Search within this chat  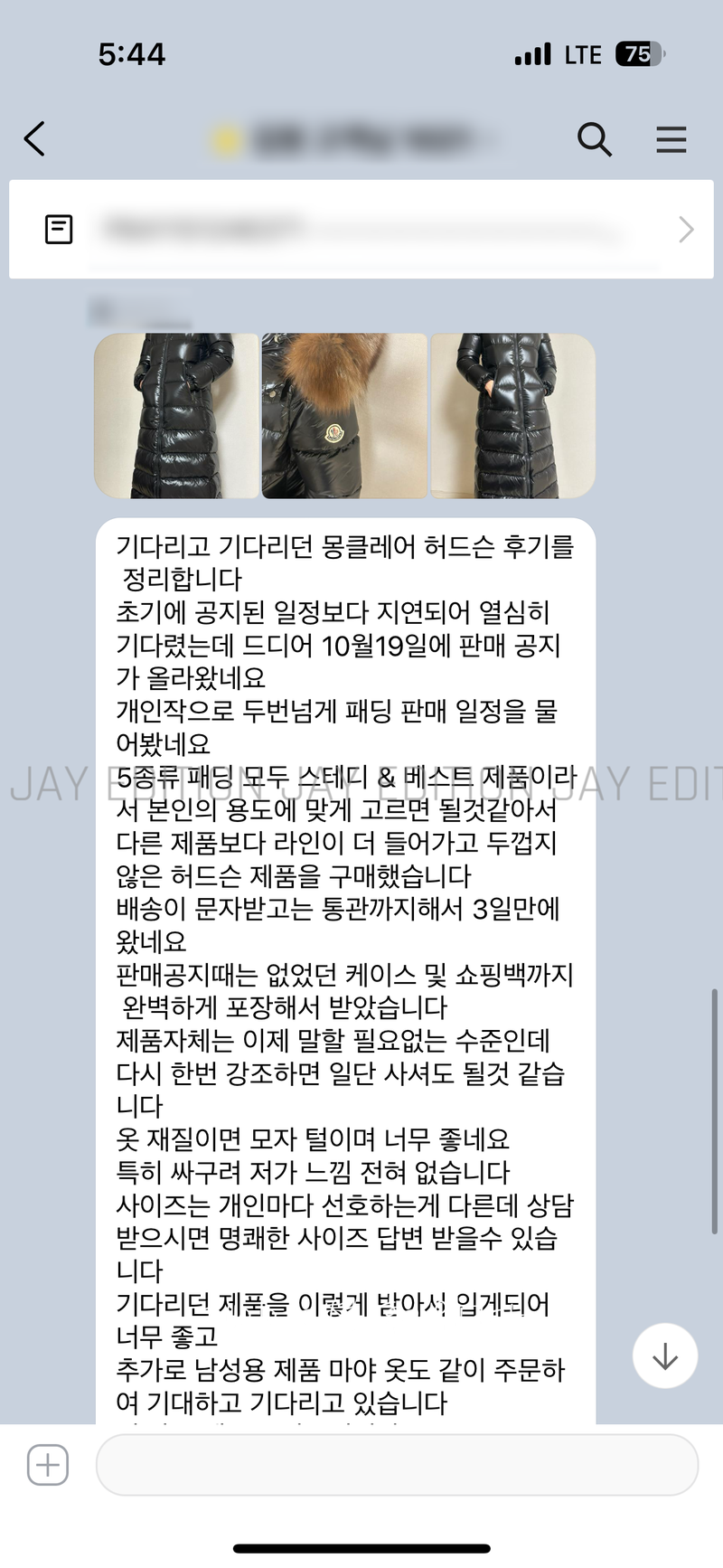coord(594,139)
